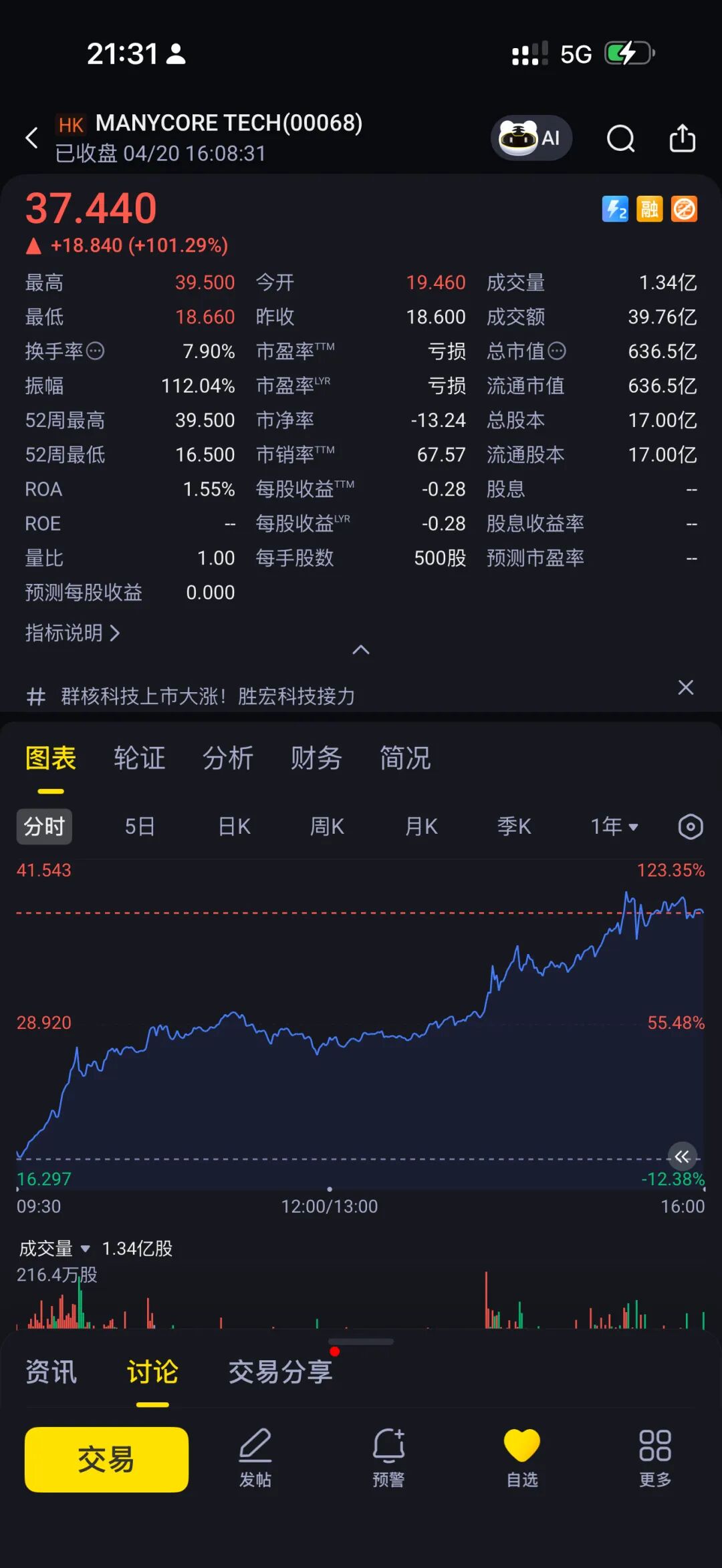Select the 5日 chart period
Image resolution: width=722 pixels, height=1568 pixels.
(x=140, y=826)
